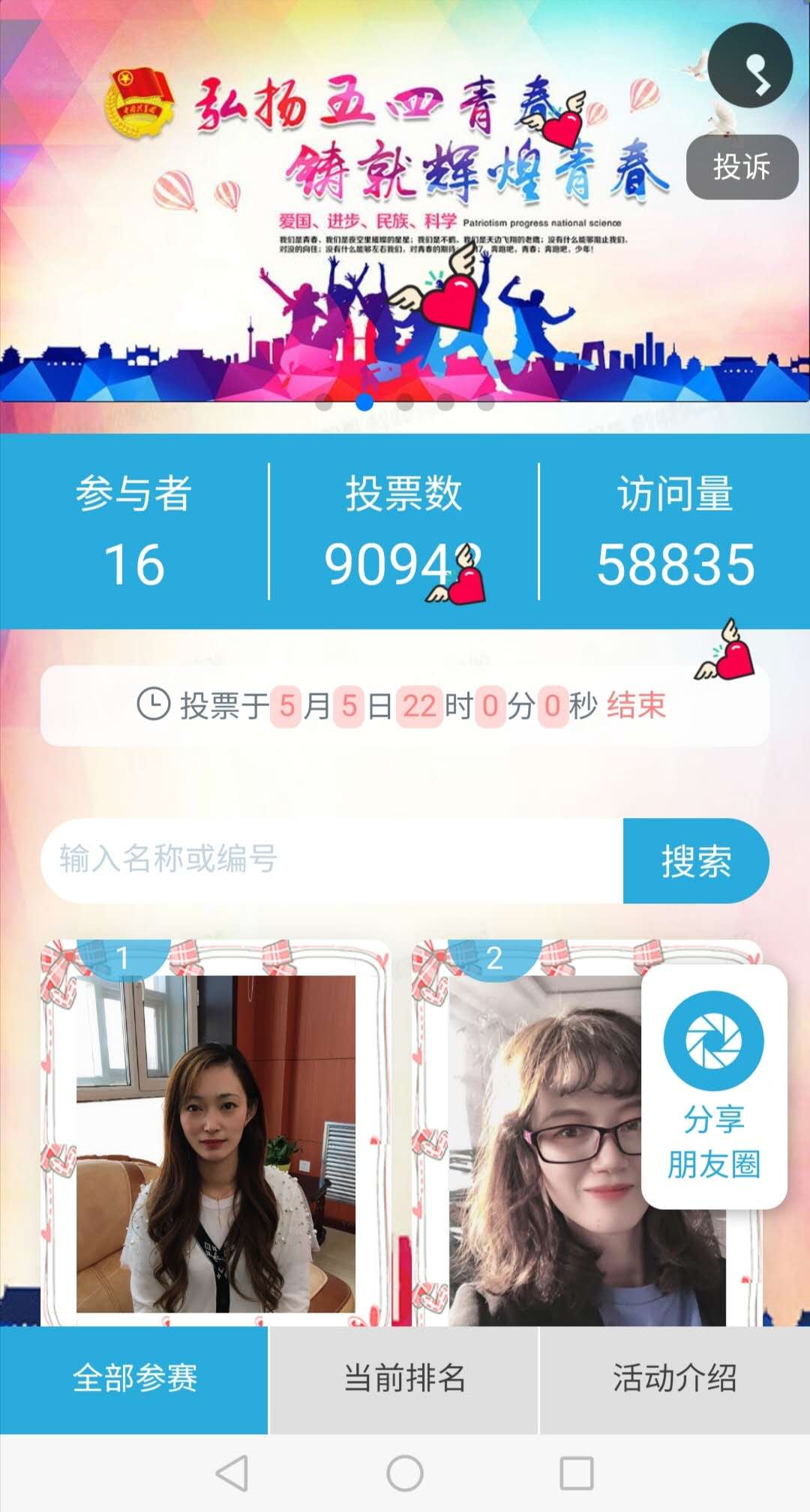This screenshot has width=810, height=1512.
Task: Open contestant number 1's card
Action: (x=216, y=1133)
